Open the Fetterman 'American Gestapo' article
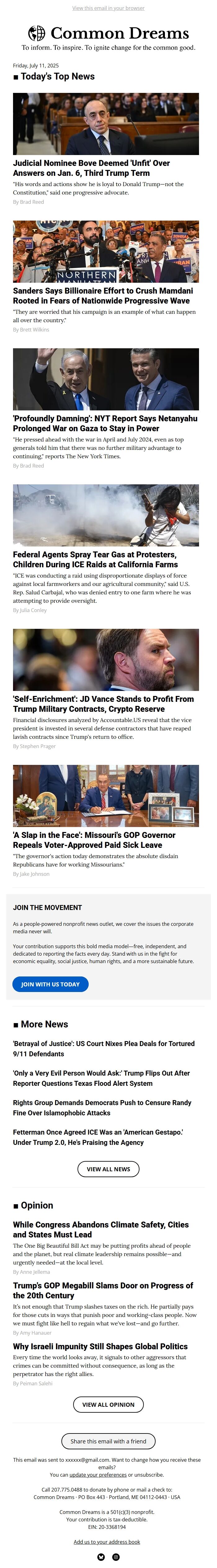 click(97, 1137)
